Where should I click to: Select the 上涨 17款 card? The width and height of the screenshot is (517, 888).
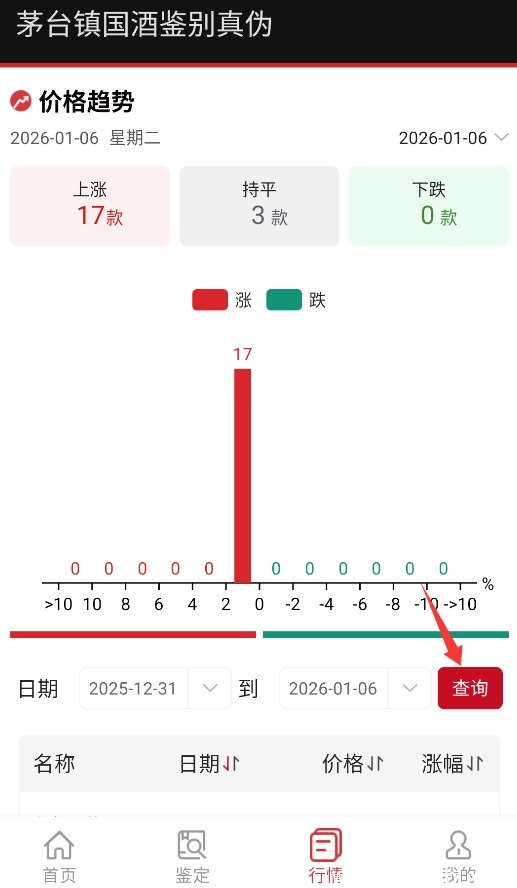click(90, 206)
